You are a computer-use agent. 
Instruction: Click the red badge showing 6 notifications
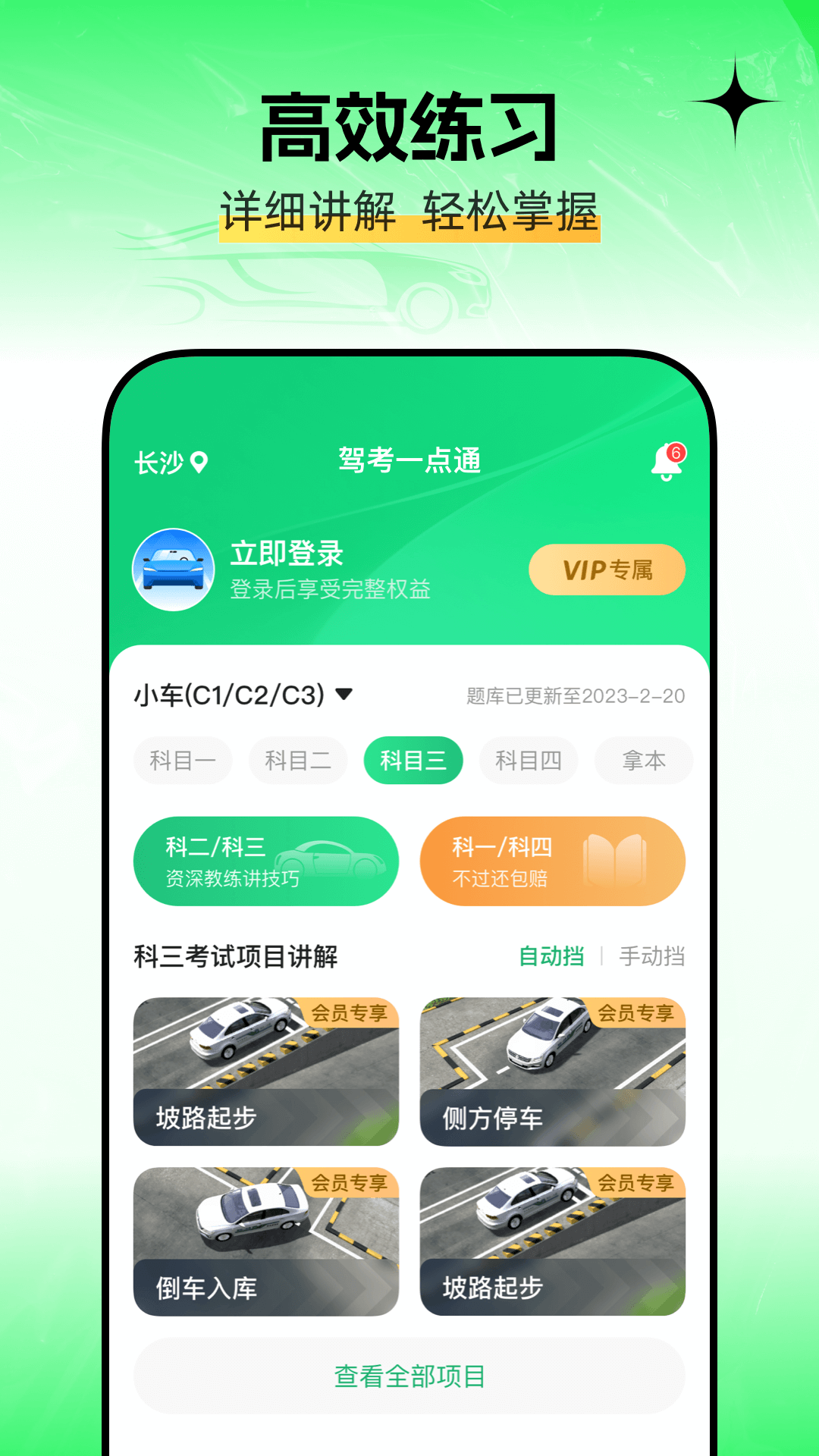677,451
